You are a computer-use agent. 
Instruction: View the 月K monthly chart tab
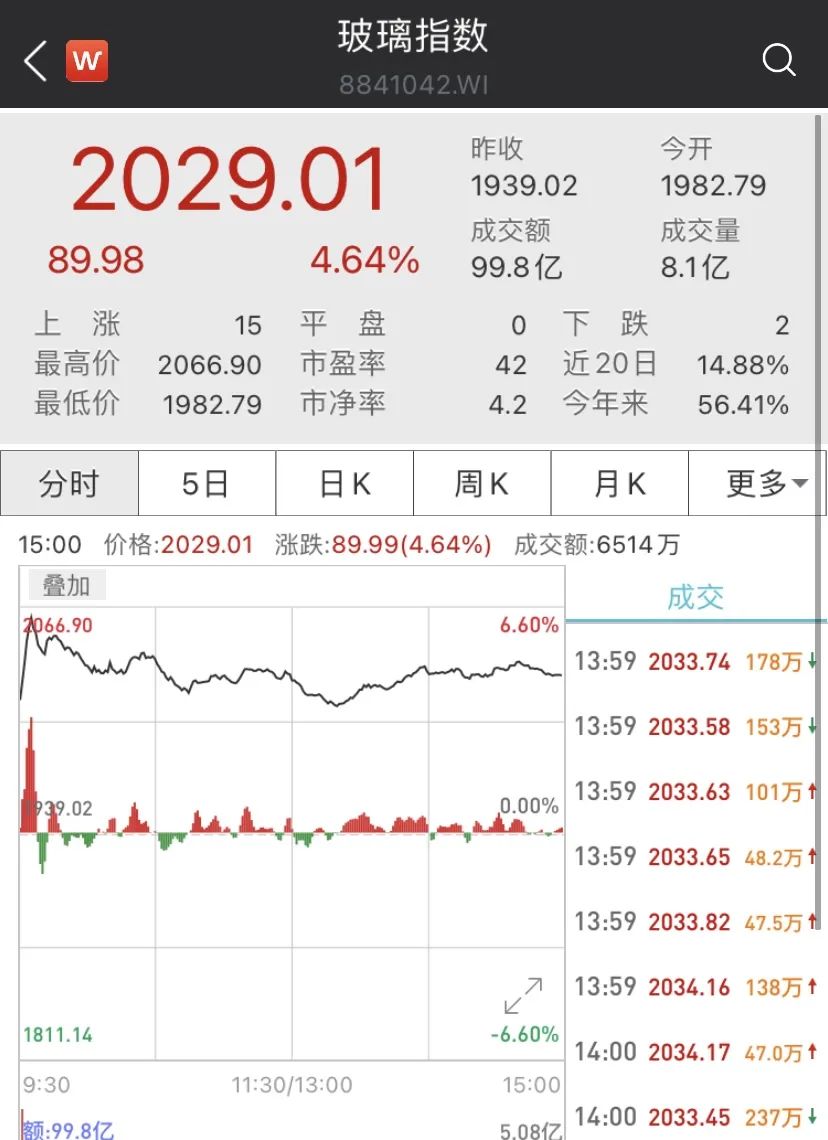[619, 485]
